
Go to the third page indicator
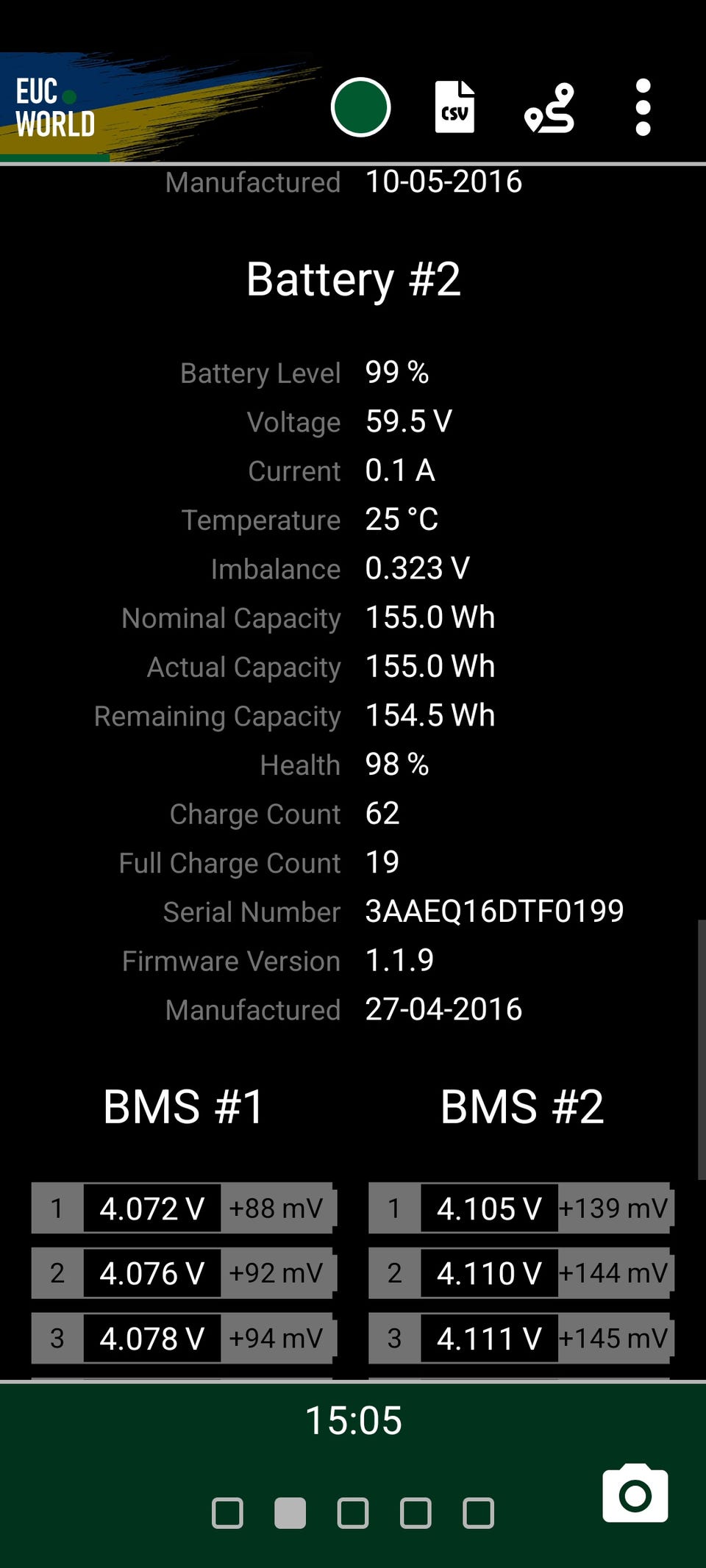coord(353,1513)
